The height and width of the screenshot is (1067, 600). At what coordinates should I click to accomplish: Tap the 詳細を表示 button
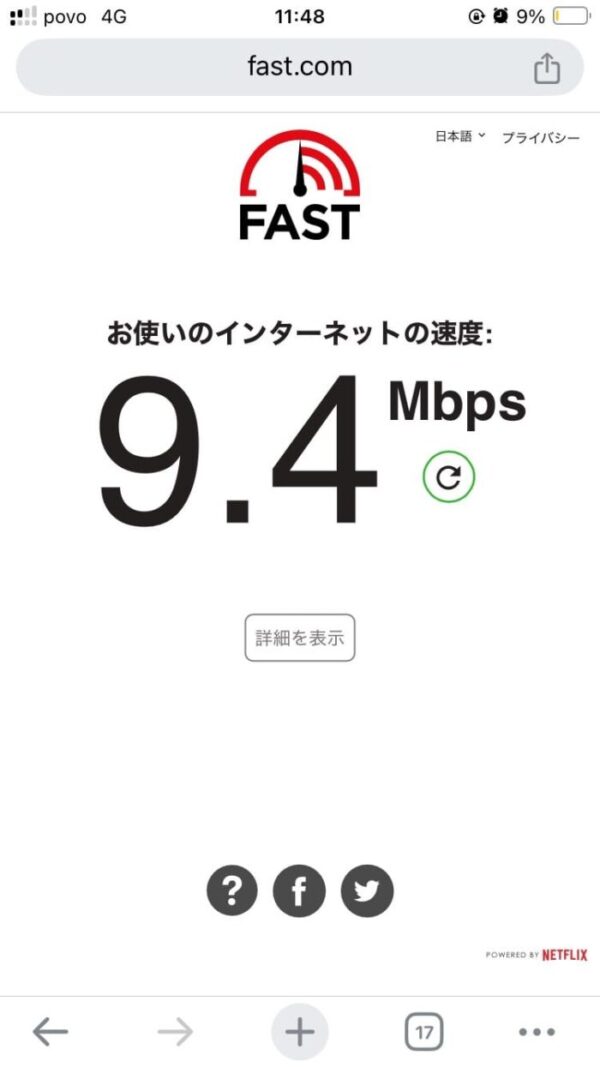tap(300, 638)
